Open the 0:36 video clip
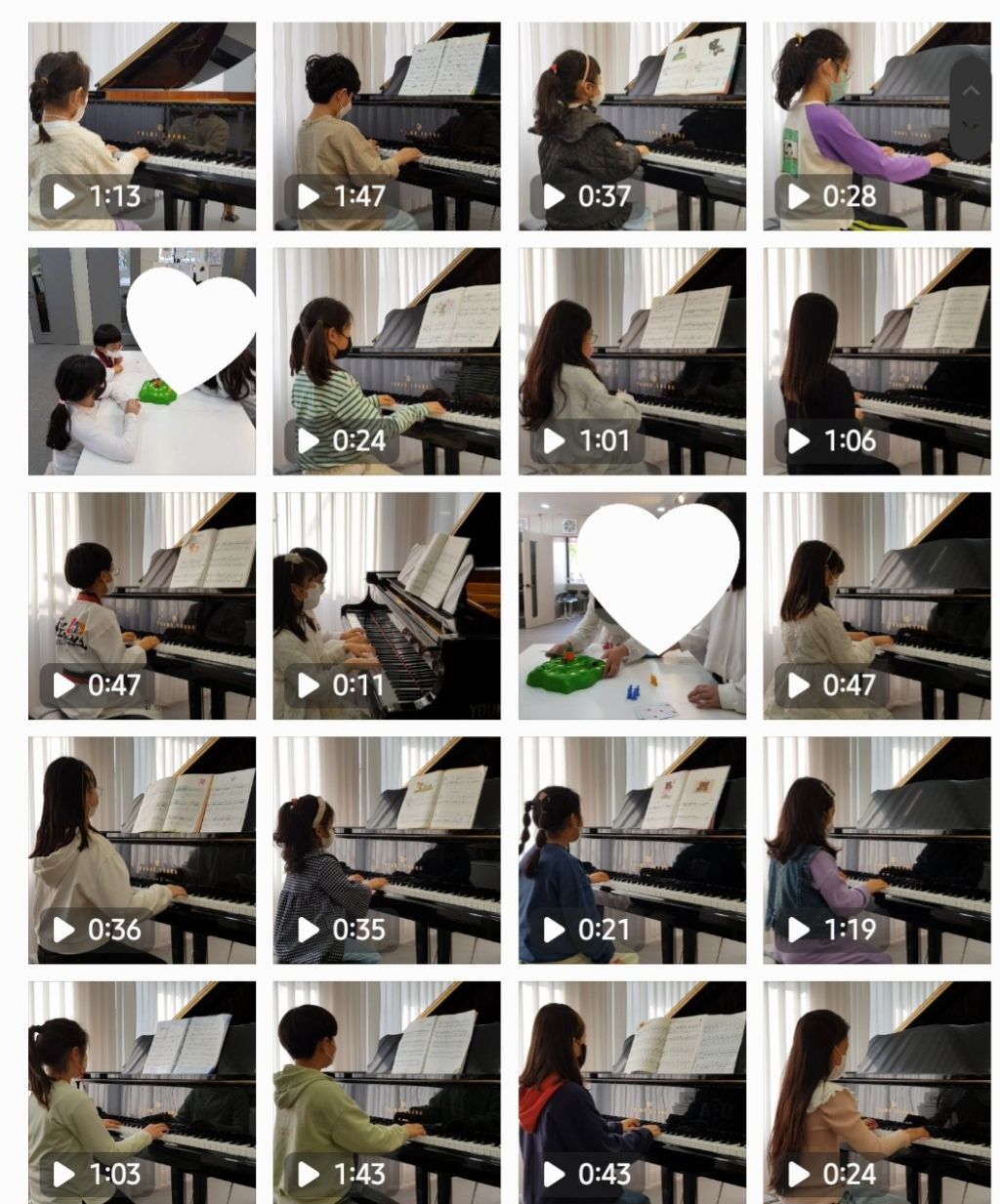 [x=142, y=850]
